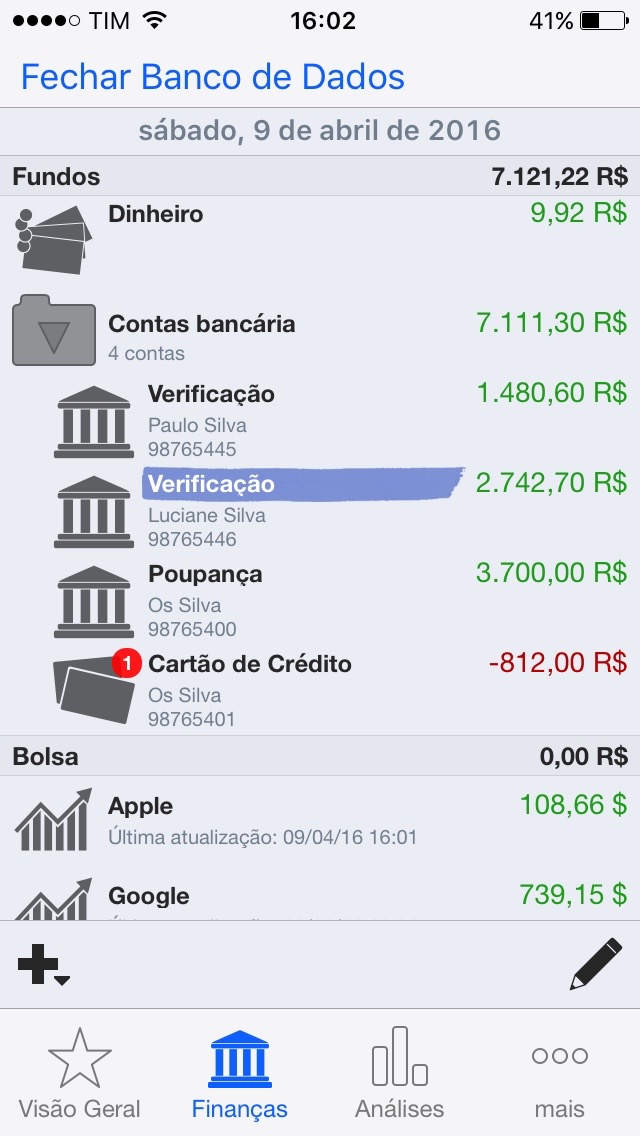Open the mais tab
Image resolution: width=640 pixels, height=1136 pixels.
tap(560, 1072)
